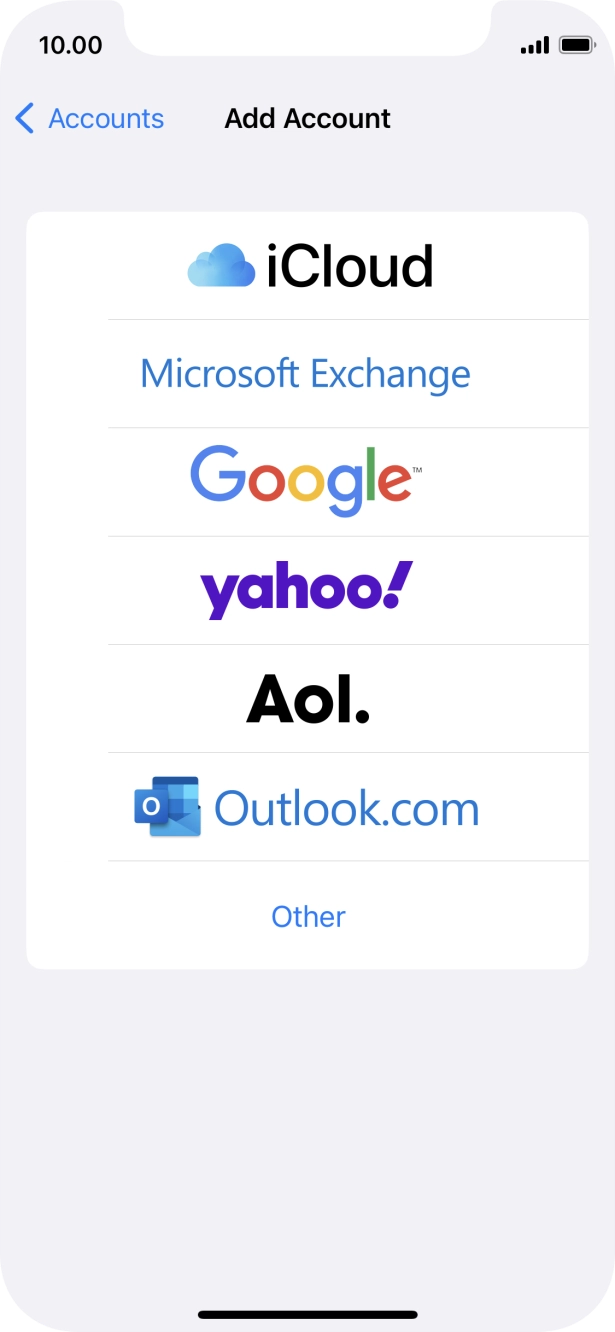Go back to Accounts
Image resolution: width=615 pixels, height=1332 pixels.
[x=89, y=118]
